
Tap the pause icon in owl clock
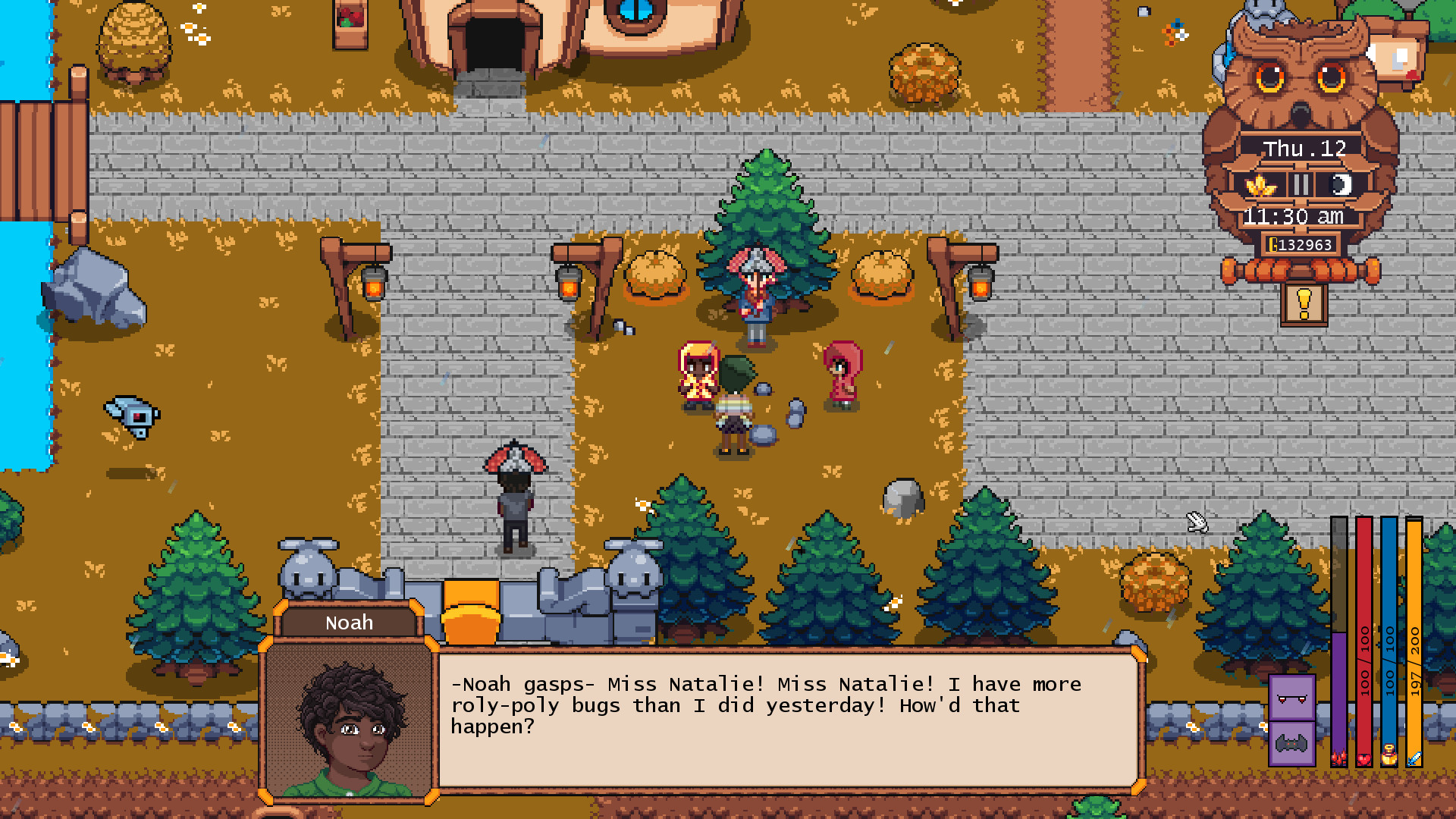pyautogui.click(x=1301, y=184)
